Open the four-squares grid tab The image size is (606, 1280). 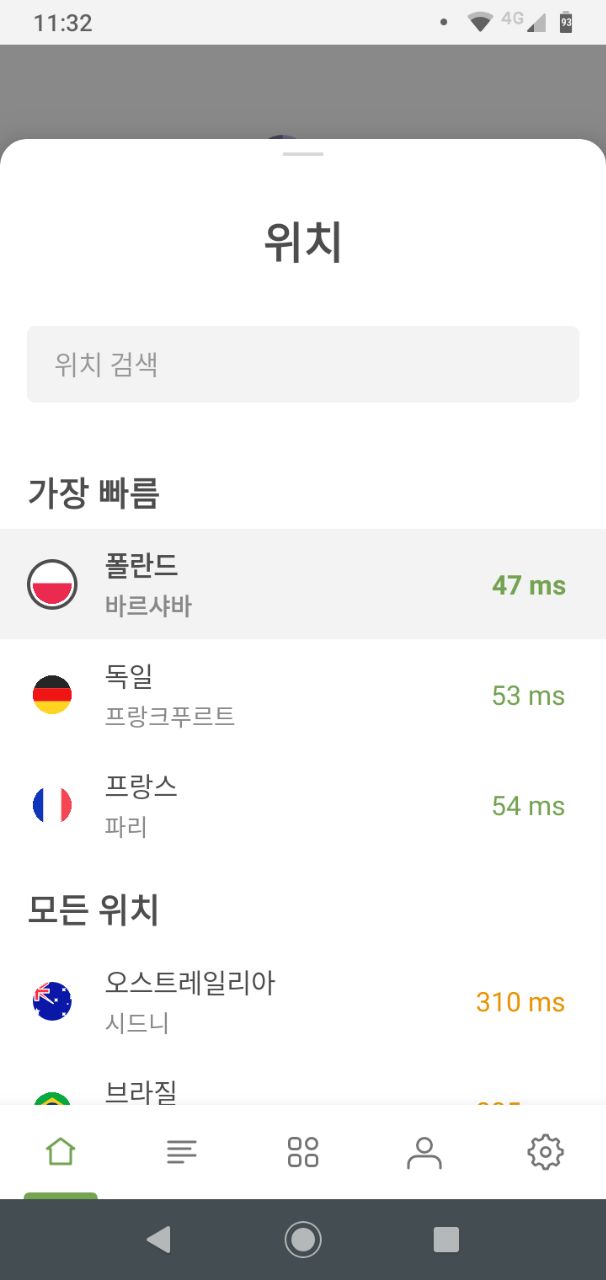(x=303, y=1152)
